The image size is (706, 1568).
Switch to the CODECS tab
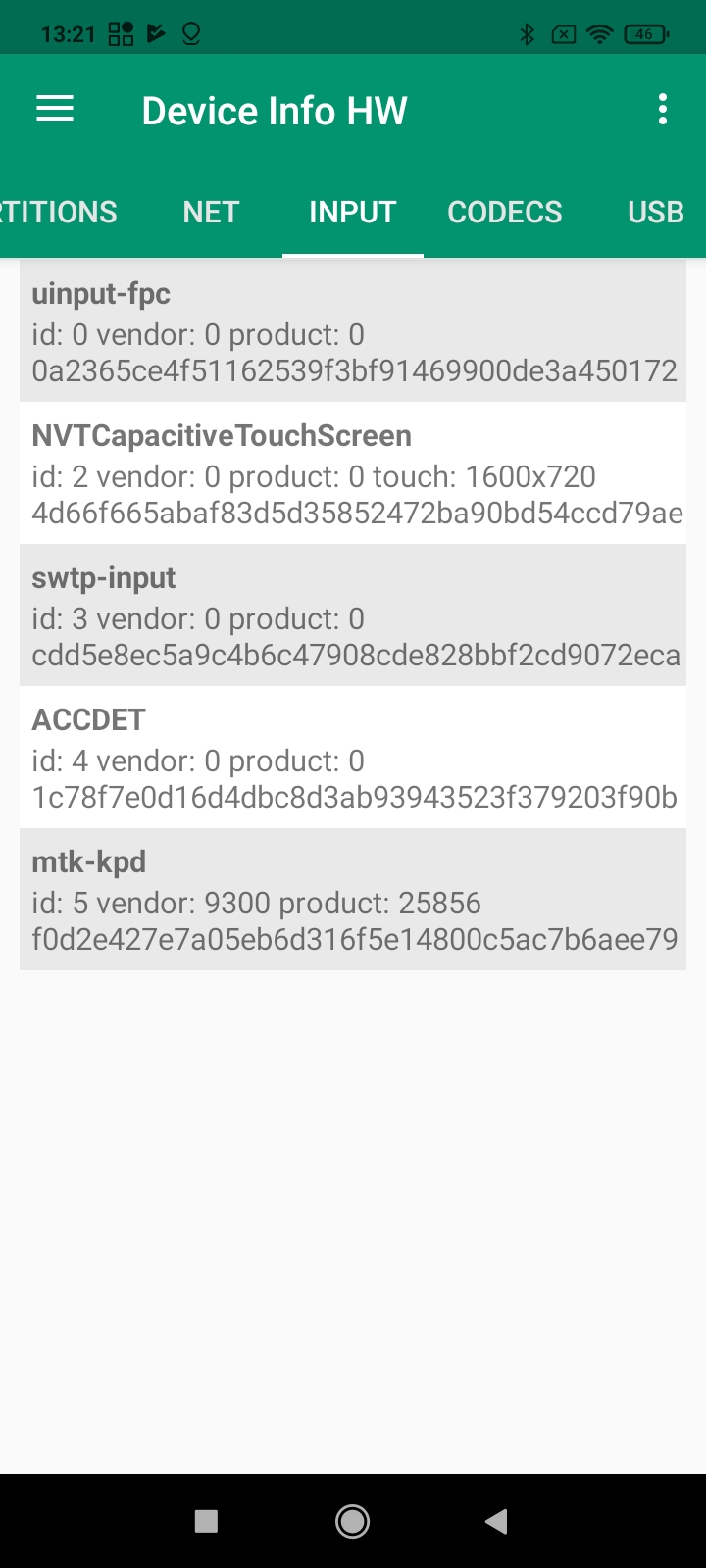point(505,212)
